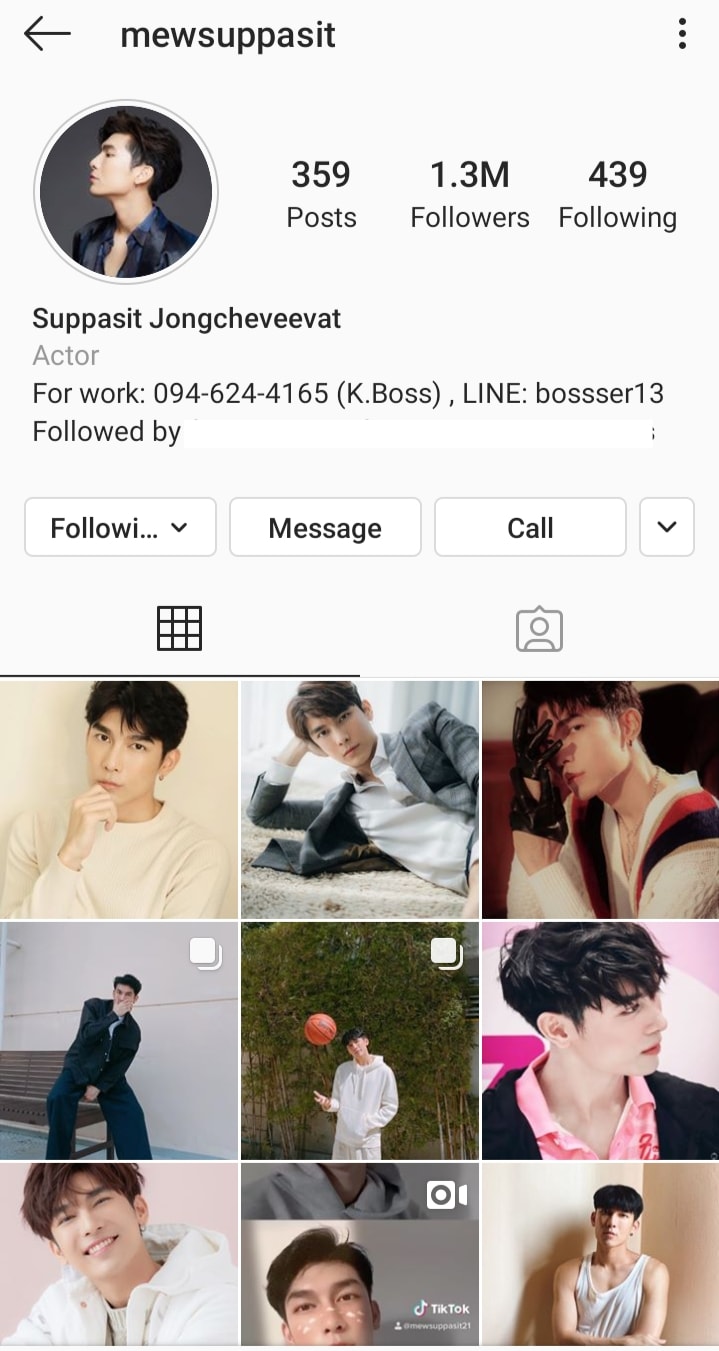Viewport: 719px width, 1351px height.
Task: Go back using the arrow icon
Action: pyautogui.click(x=47, y=34)
